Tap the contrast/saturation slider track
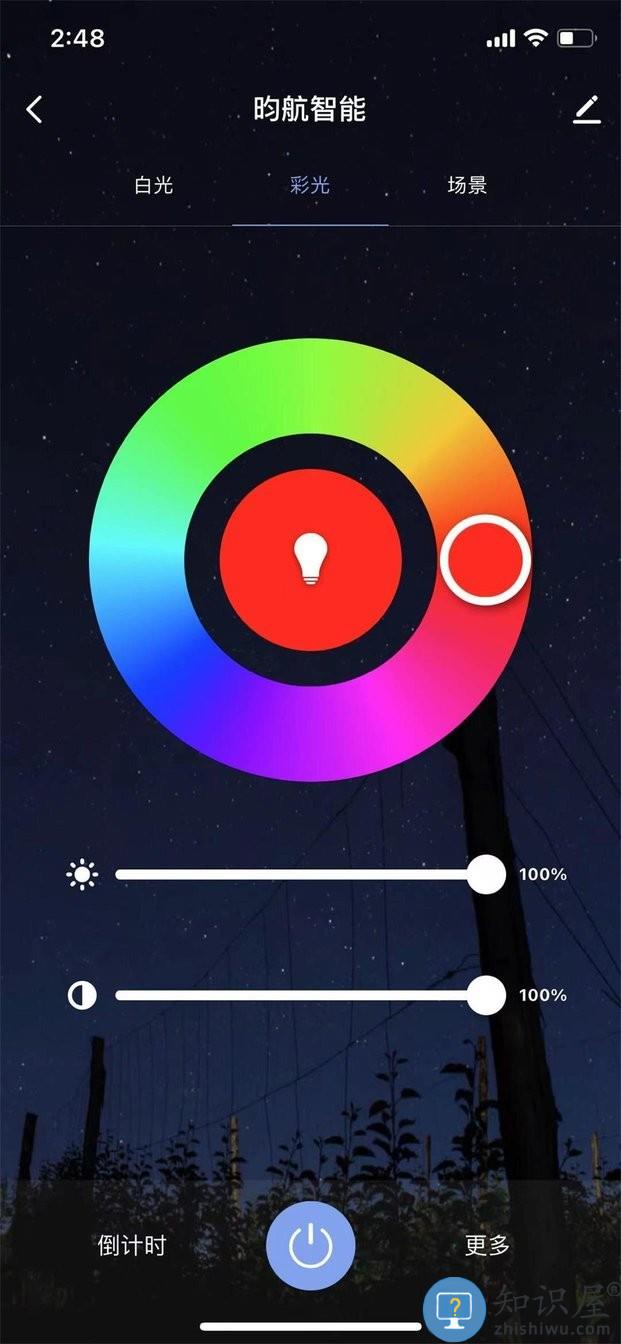Image resolution: width=621 pixels, height=1344 pixels. 300,996
